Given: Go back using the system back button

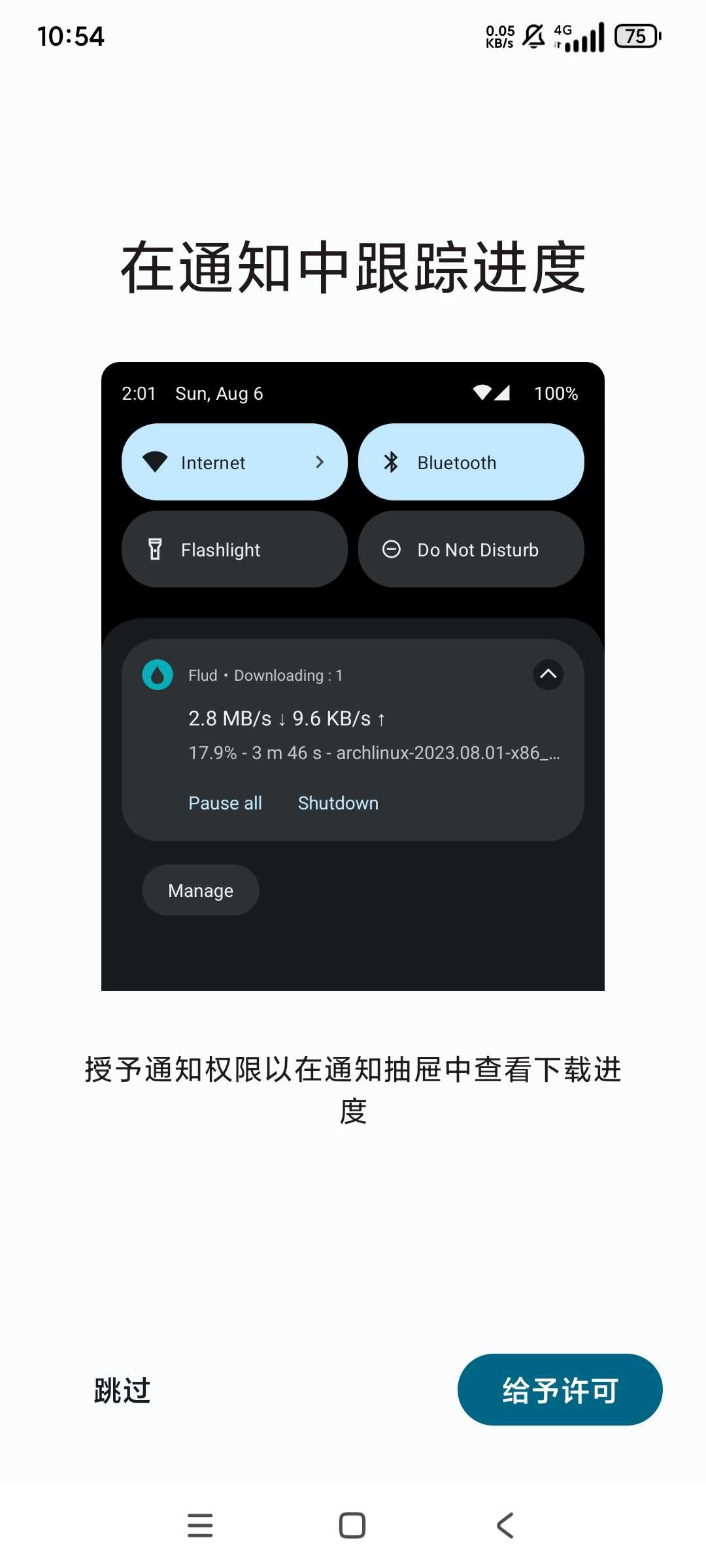Looking at the screenshot, I should pyautogui.click(x=505, y=1526).
